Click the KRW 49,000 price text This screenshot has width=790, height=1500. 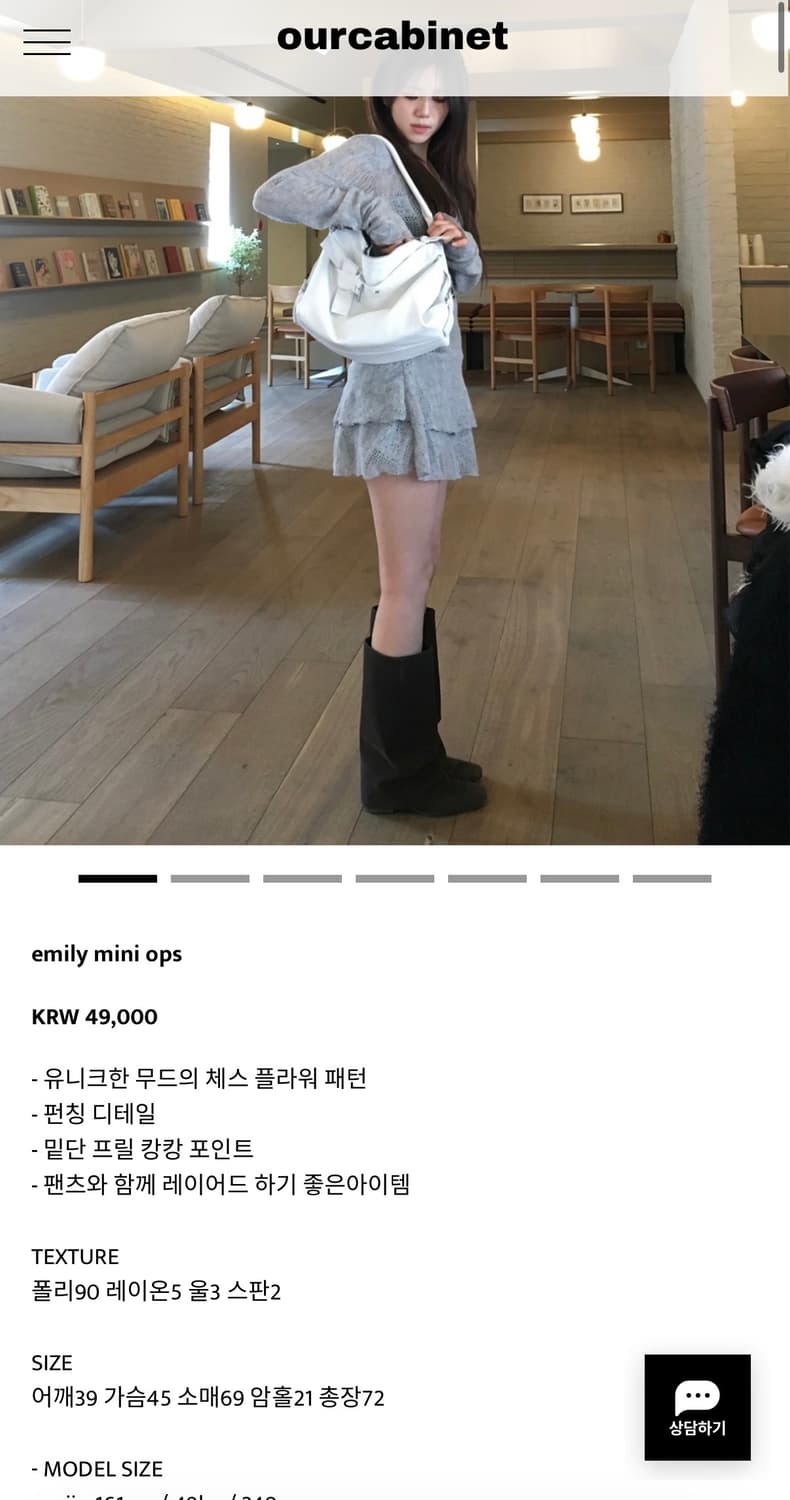93,1017
